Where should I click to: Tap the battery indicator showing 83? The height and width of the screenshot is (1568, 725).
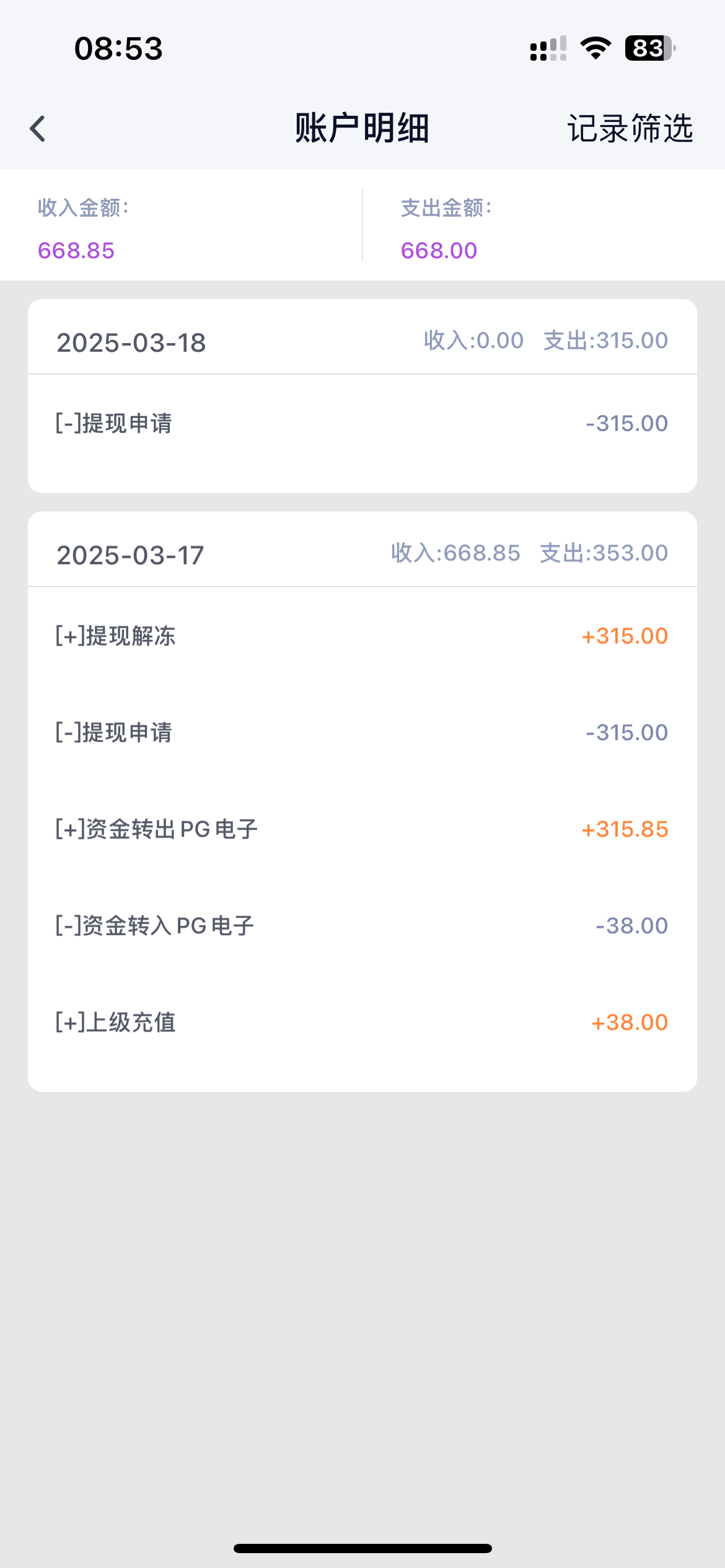[649, 48]
